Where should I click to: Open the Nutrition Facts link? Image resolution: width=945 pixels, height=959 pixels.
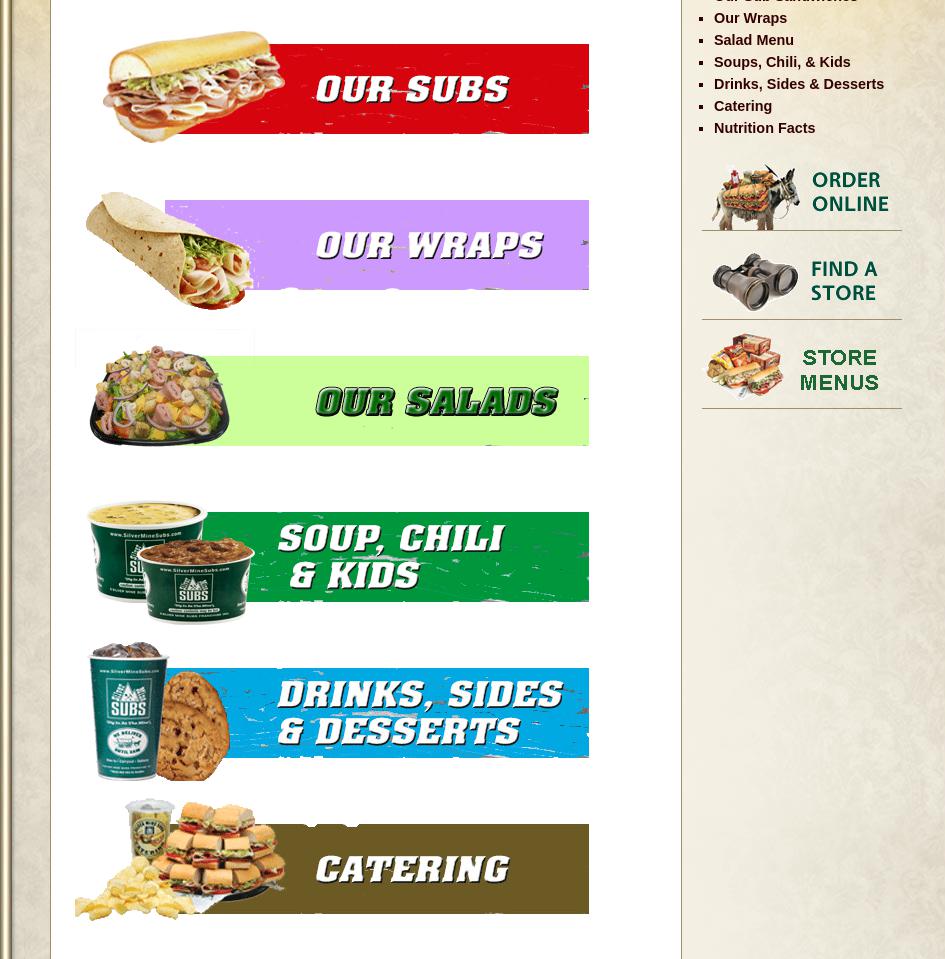tap(764, 128)
